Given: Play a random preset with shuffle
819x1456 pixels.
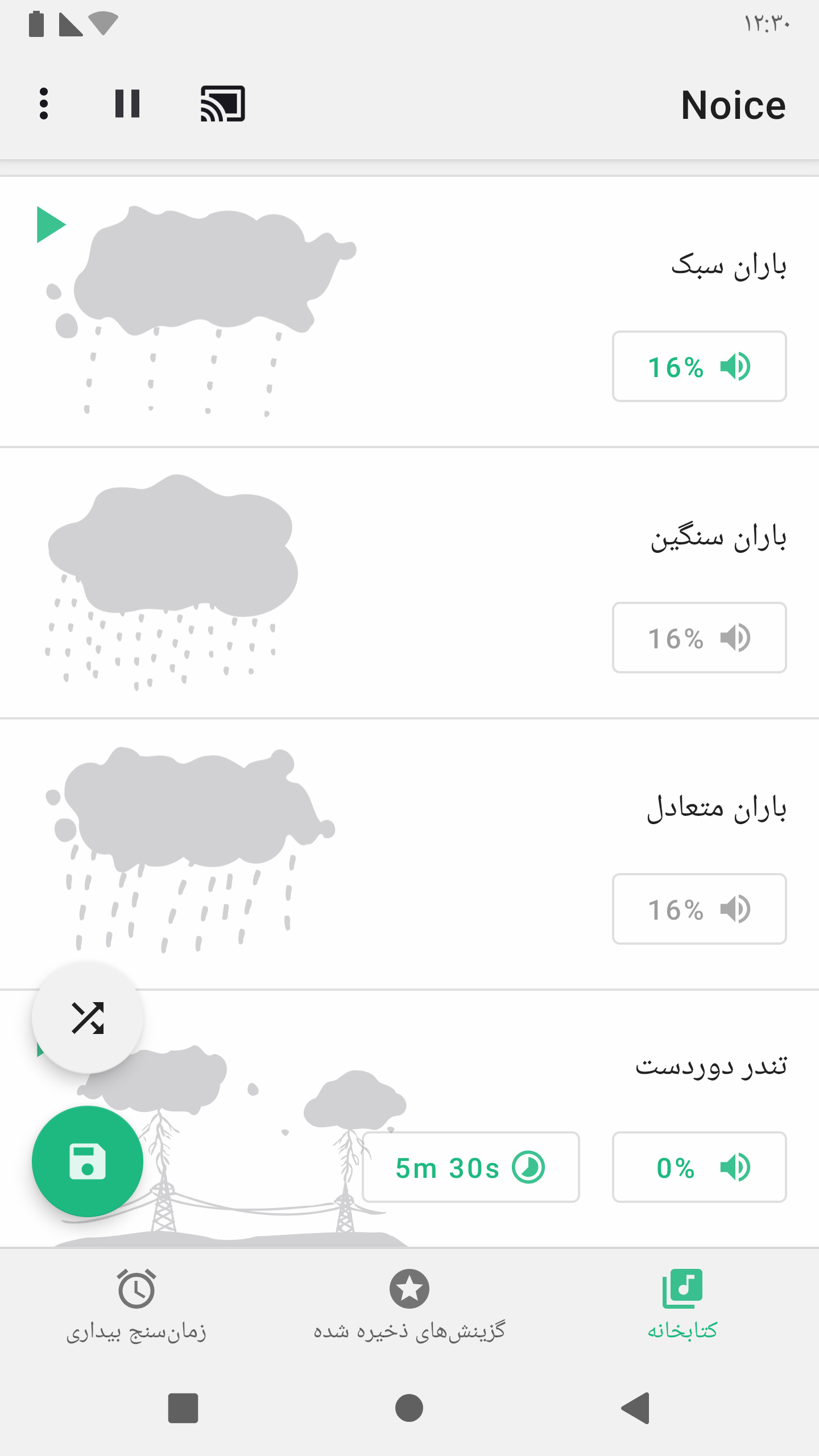Looking at the screenshot, I should (x=88, y=1017).
